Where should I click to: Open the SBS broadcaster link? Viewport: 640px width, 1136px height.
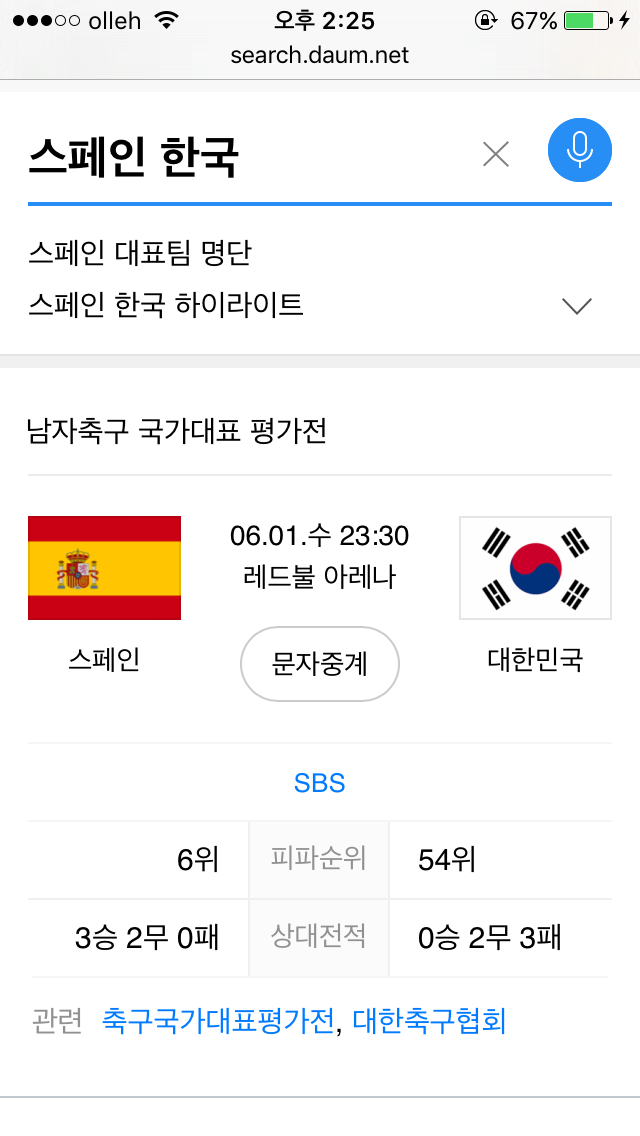(x=320, y=783)
